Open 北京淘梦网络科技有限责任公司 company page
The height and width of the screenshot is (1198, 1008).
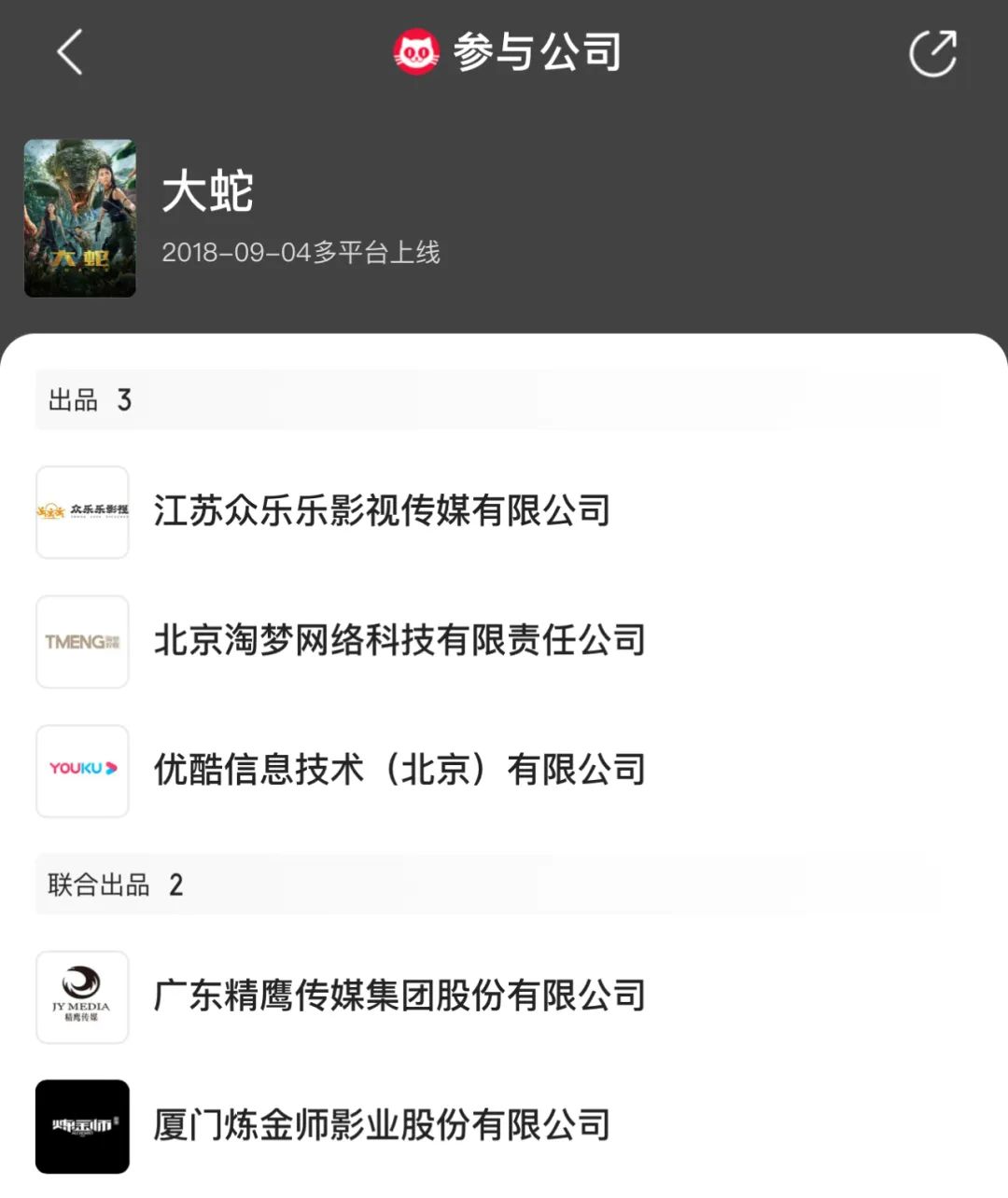click(399, 641)
